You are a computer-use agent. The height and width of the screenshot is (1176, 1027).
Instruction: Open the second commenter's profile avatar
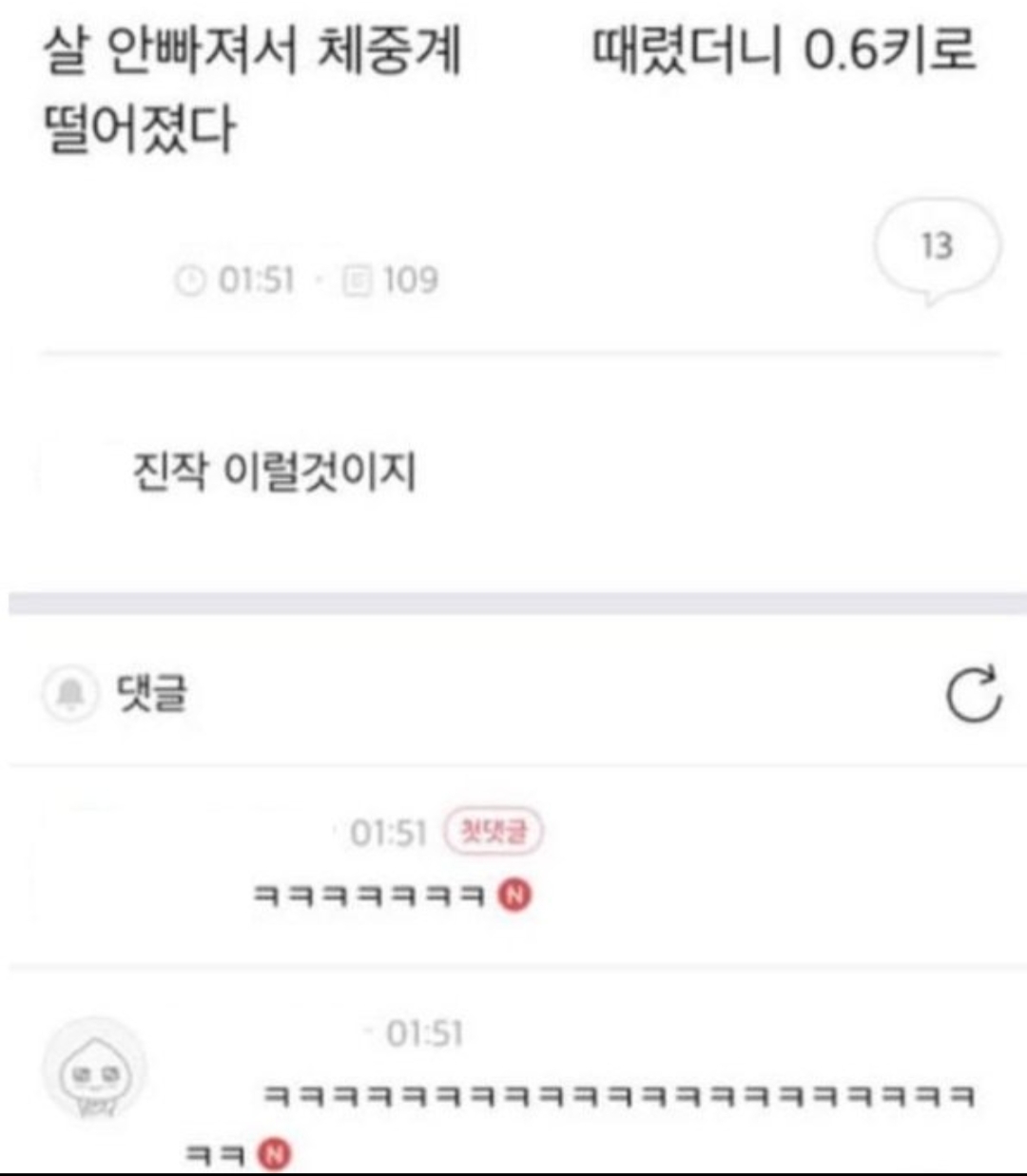[95, 1070]
